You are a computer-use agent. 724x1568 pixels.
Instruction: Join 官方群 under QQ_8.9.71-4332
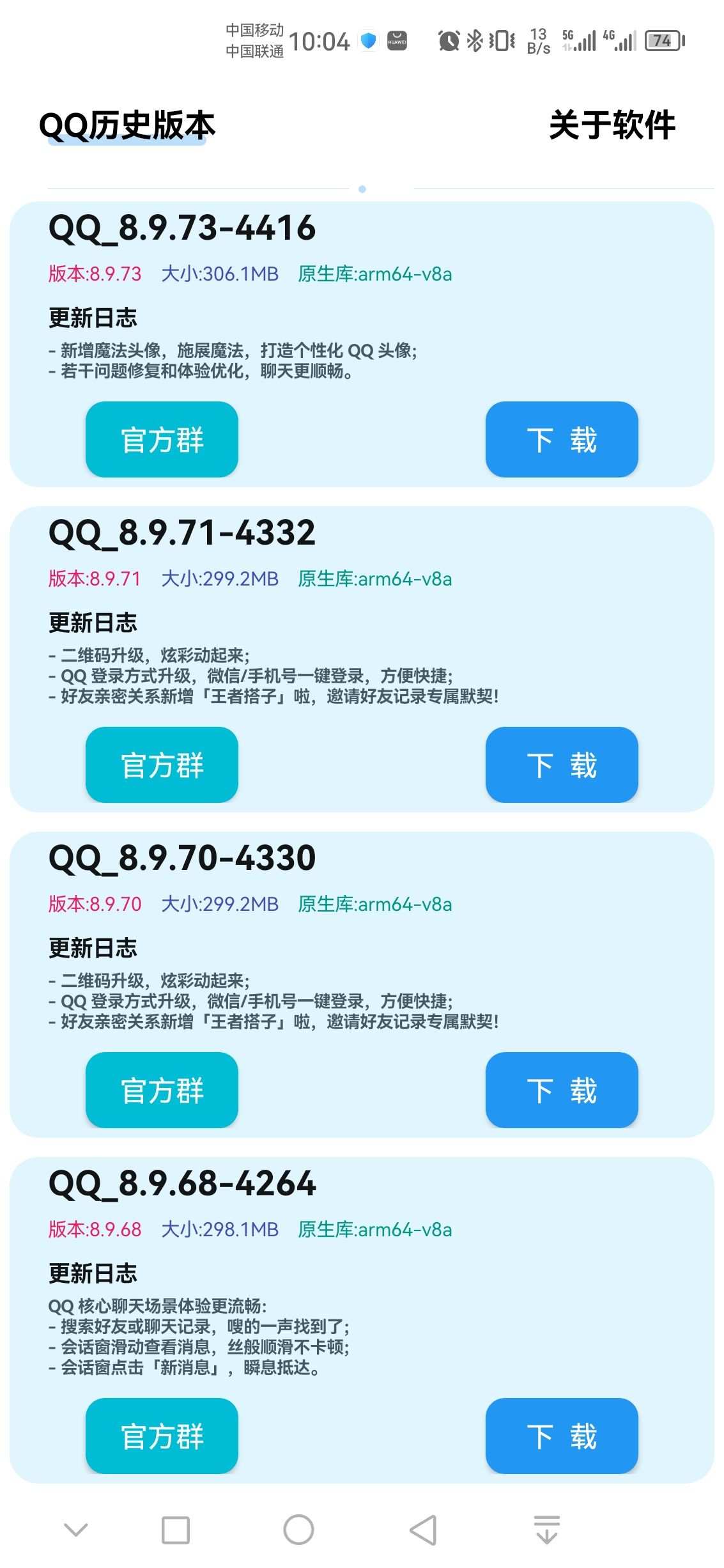tap(162, 765)
